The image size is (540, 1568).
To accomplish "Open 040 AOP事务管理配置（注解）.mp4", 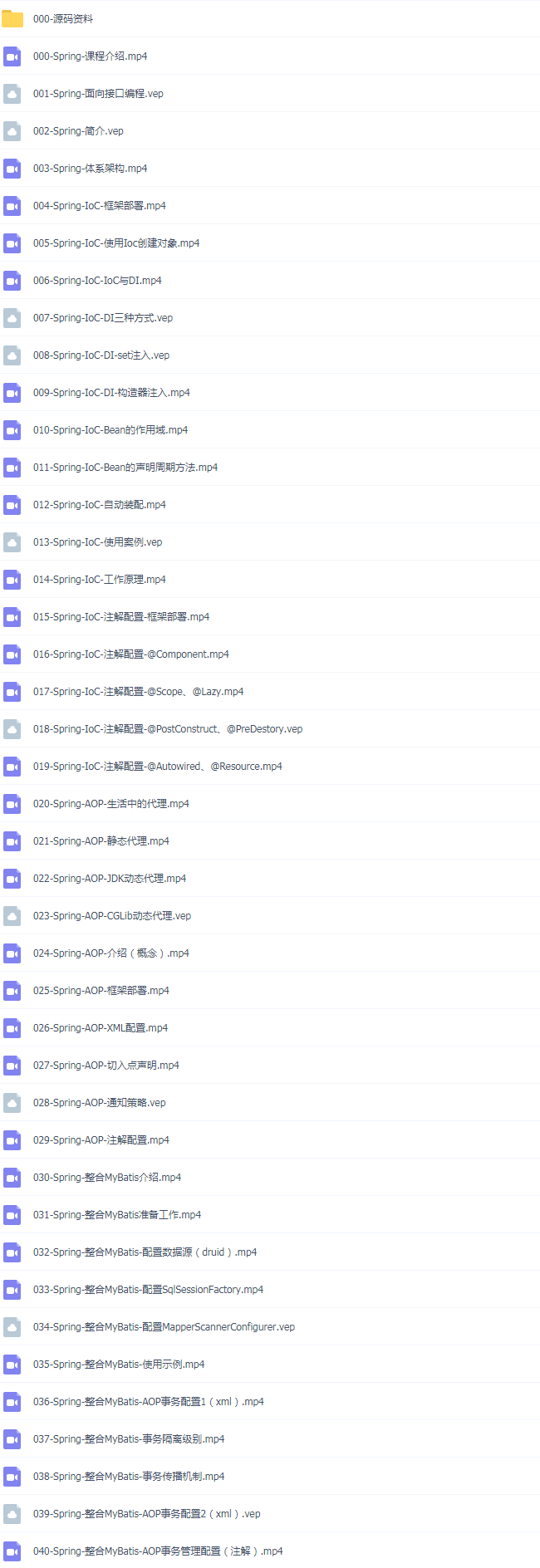I will coord(158,1551).
